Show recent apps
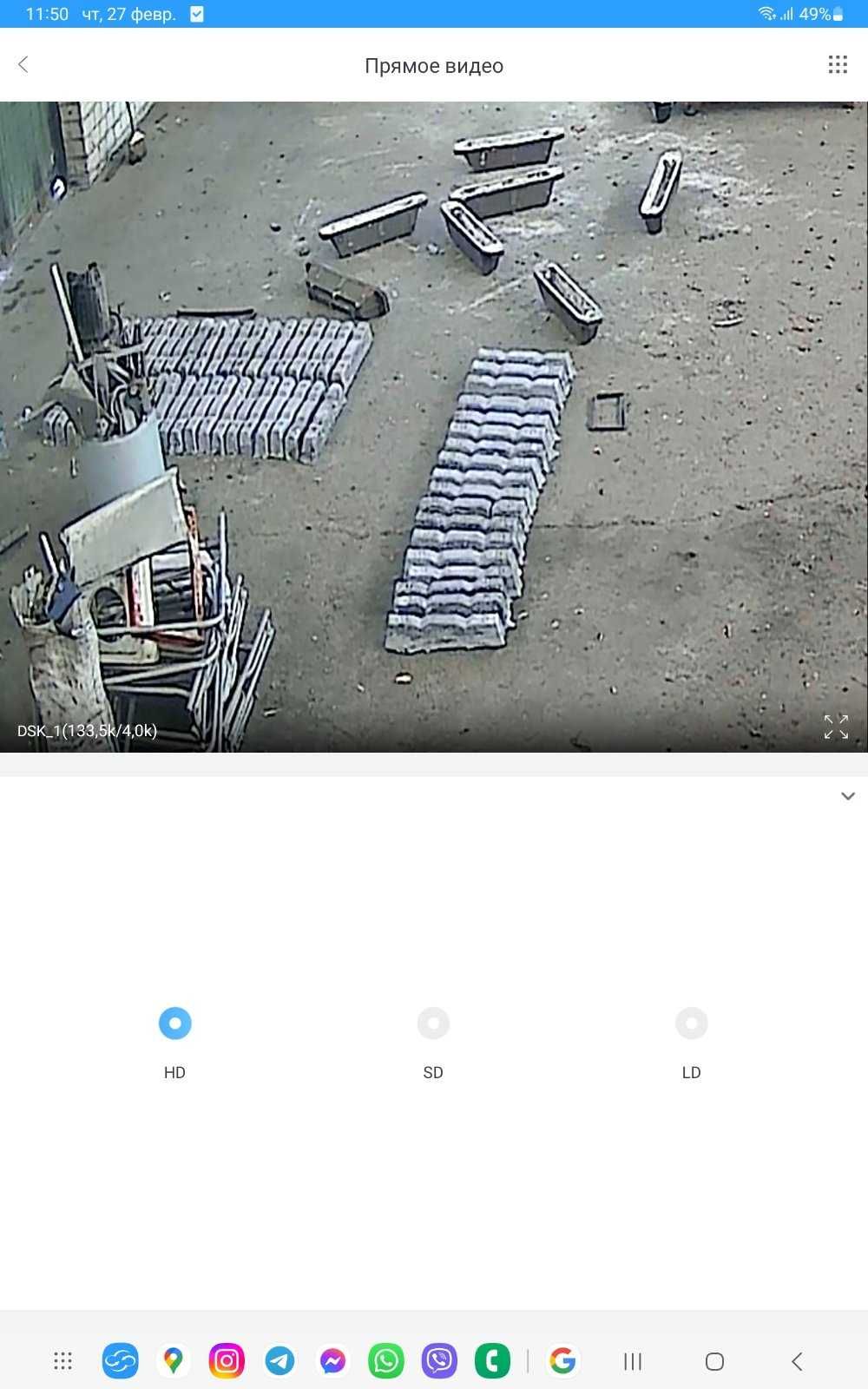Screen dimensions: 868x1389 [633, 1361]
